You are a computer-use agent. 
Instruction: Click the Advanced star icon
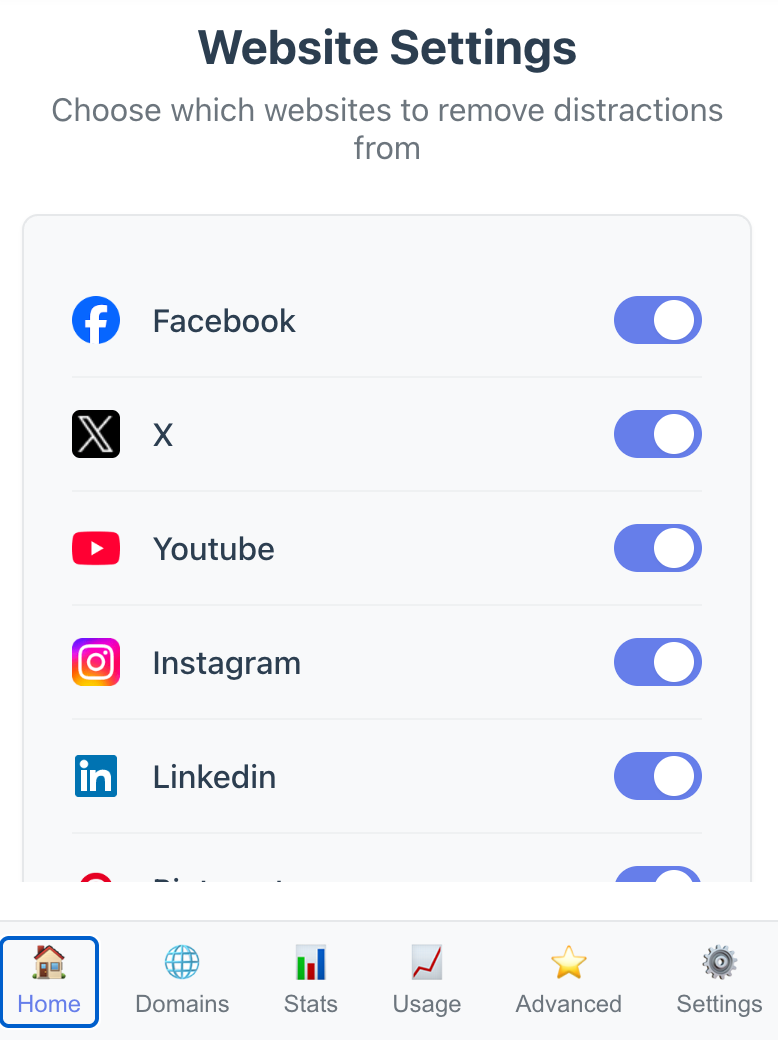[568, 962]
